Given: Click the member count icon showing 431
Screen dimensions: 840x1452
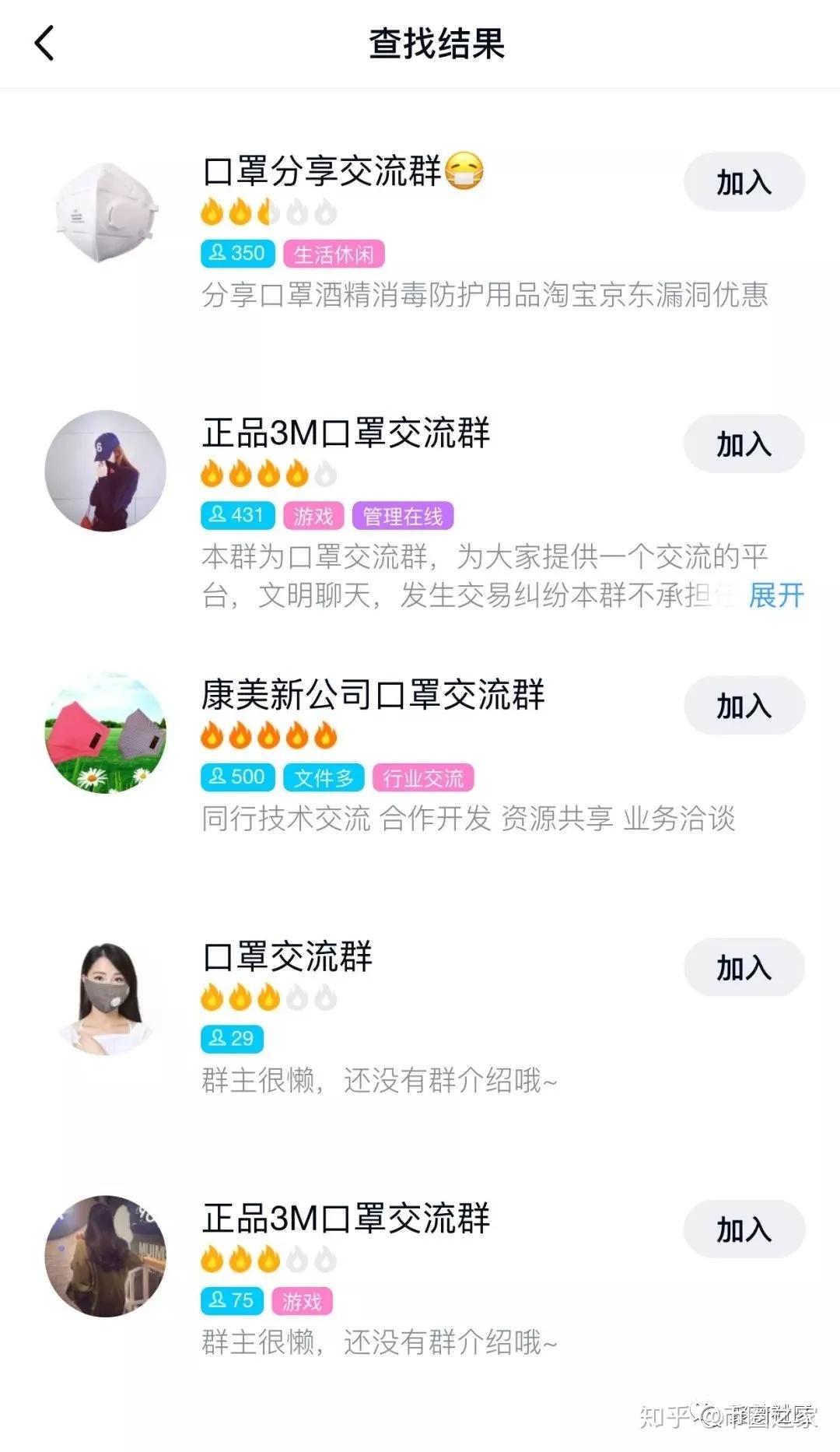Looking at the screenshot, I should pos(236,514).
